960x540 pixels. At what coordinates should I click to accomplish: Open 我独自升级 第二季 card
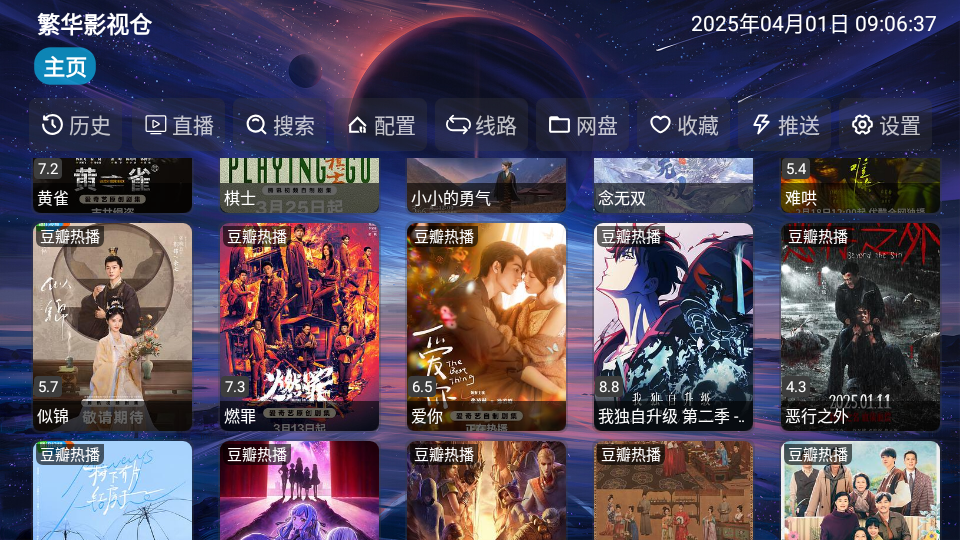(673, 326)
